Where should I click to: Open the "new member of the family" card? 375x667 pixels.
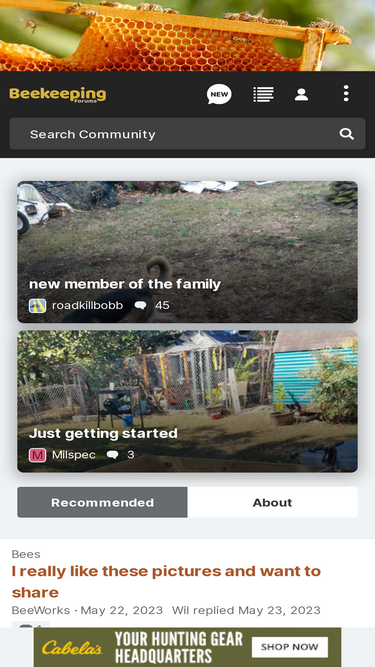click(188, 252)
